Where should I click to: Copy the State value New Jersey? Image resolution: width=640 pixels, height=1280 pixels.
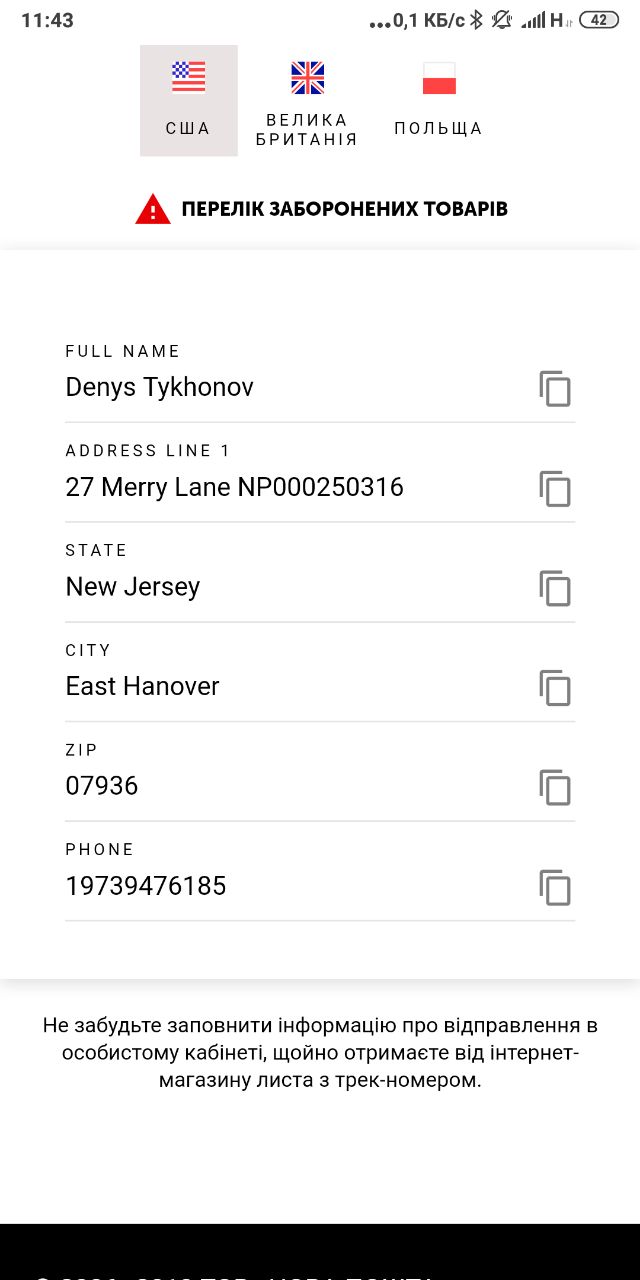555,588
